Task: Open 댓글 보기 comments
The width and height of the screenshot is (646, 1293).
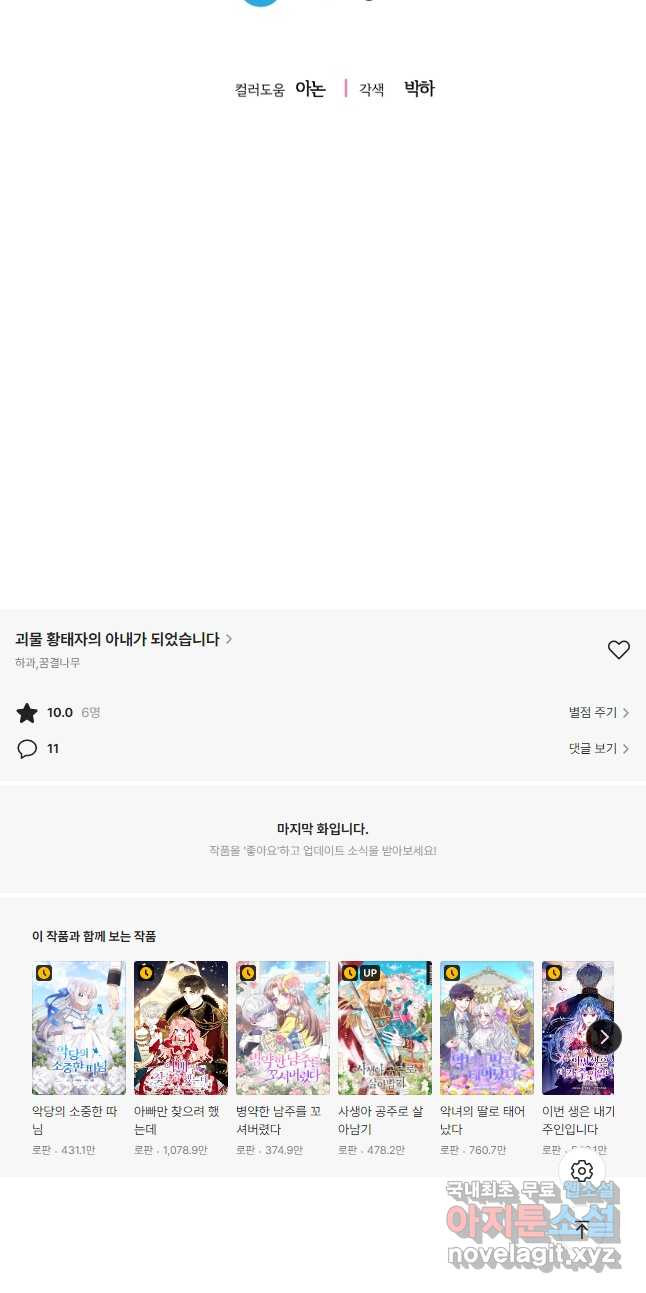Action: click(x=598, y=749)
